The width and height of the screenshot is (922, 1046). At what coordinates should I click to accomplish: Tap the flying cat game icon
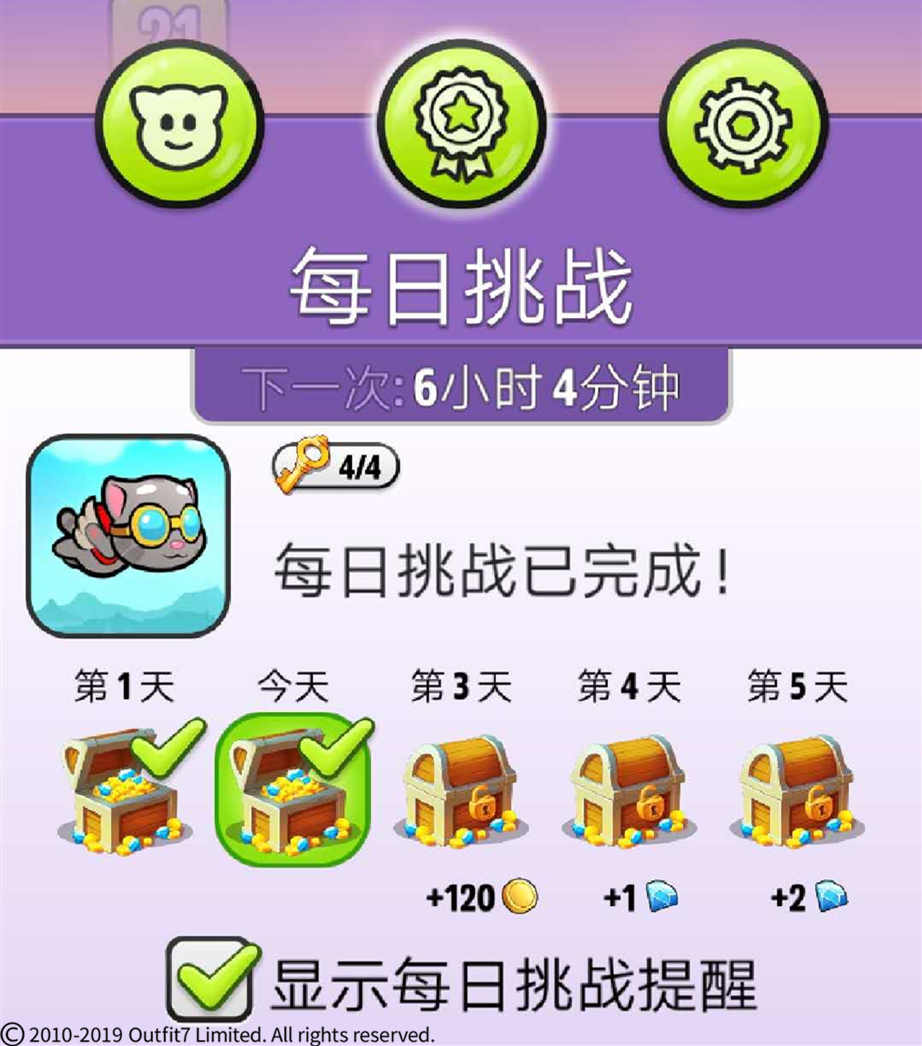[128, 536]
